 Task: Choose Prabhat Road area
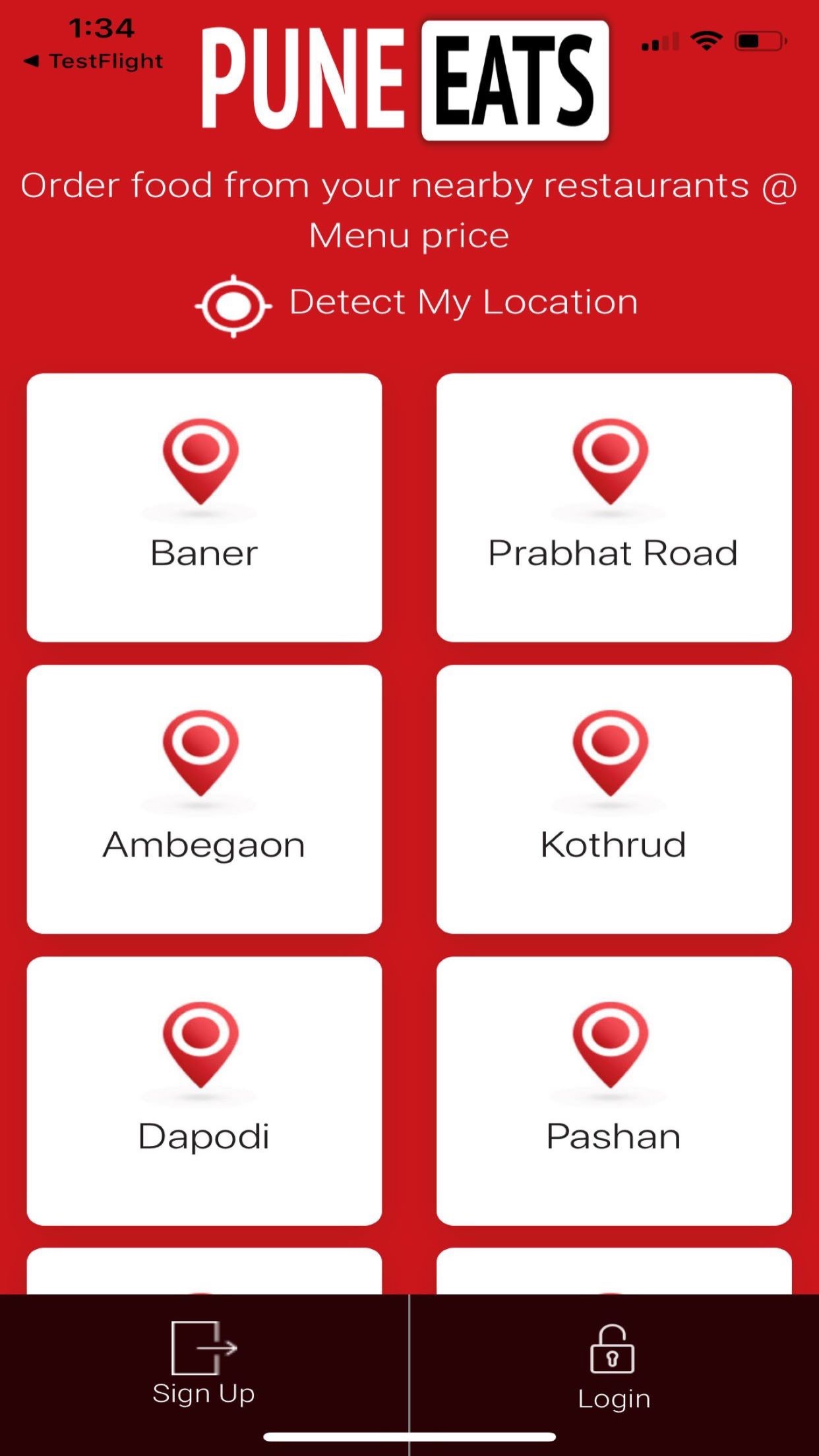pyautogui.click(x=613, y=507)
